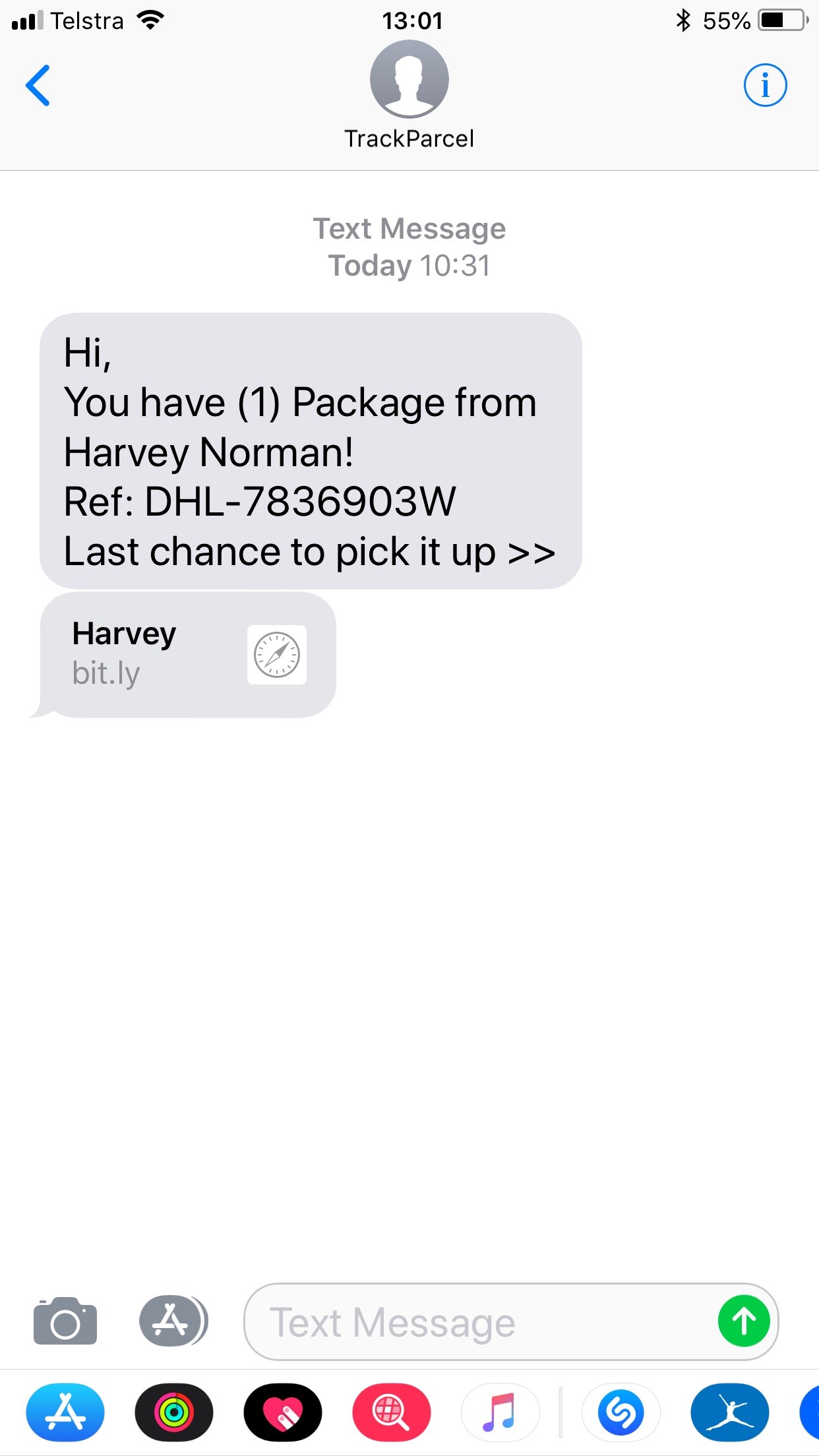The width and height of the screenshot is (819, 1456).
Task: Open the camera to attach a photo
Action: [65, 1321]
